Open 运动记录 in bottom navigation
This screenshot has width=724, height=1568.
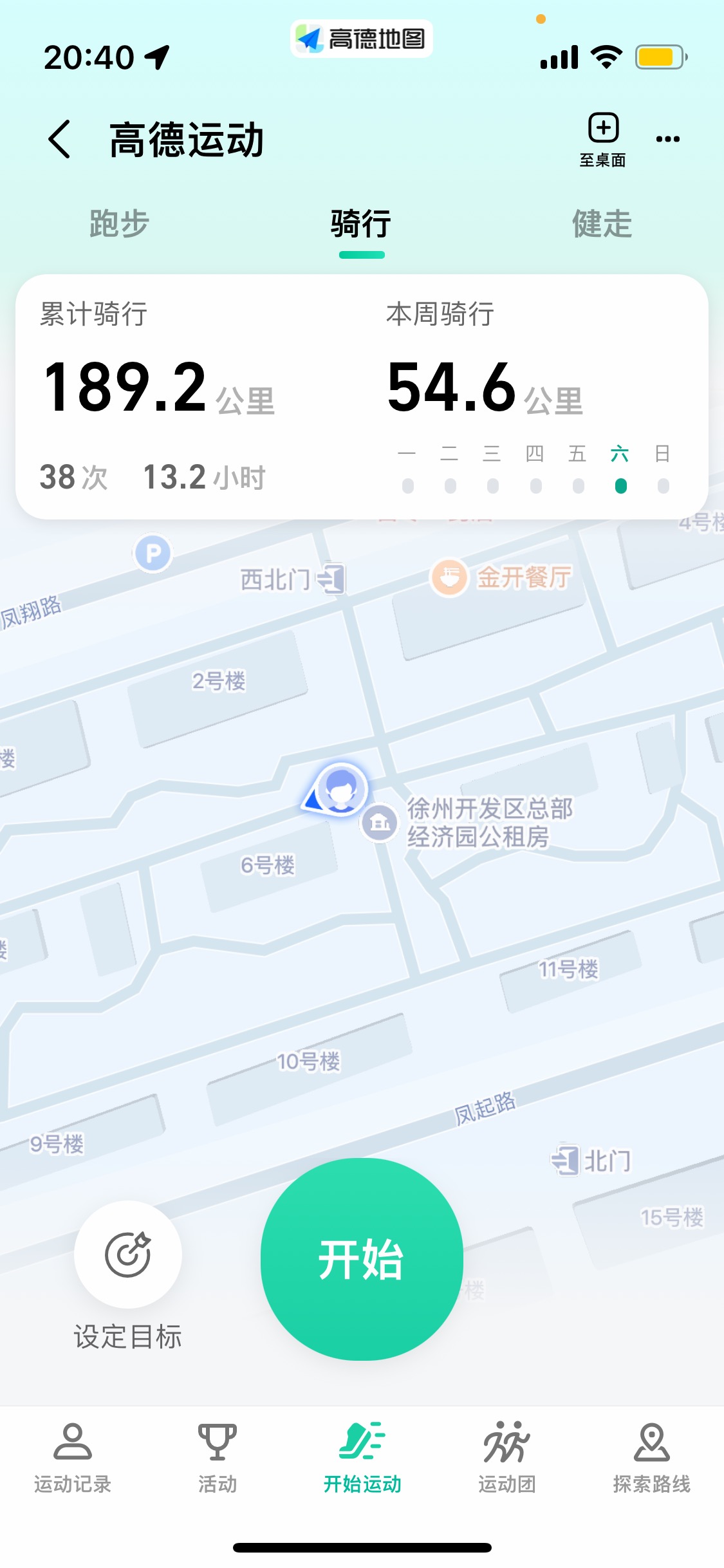[x=73, y=1457]
